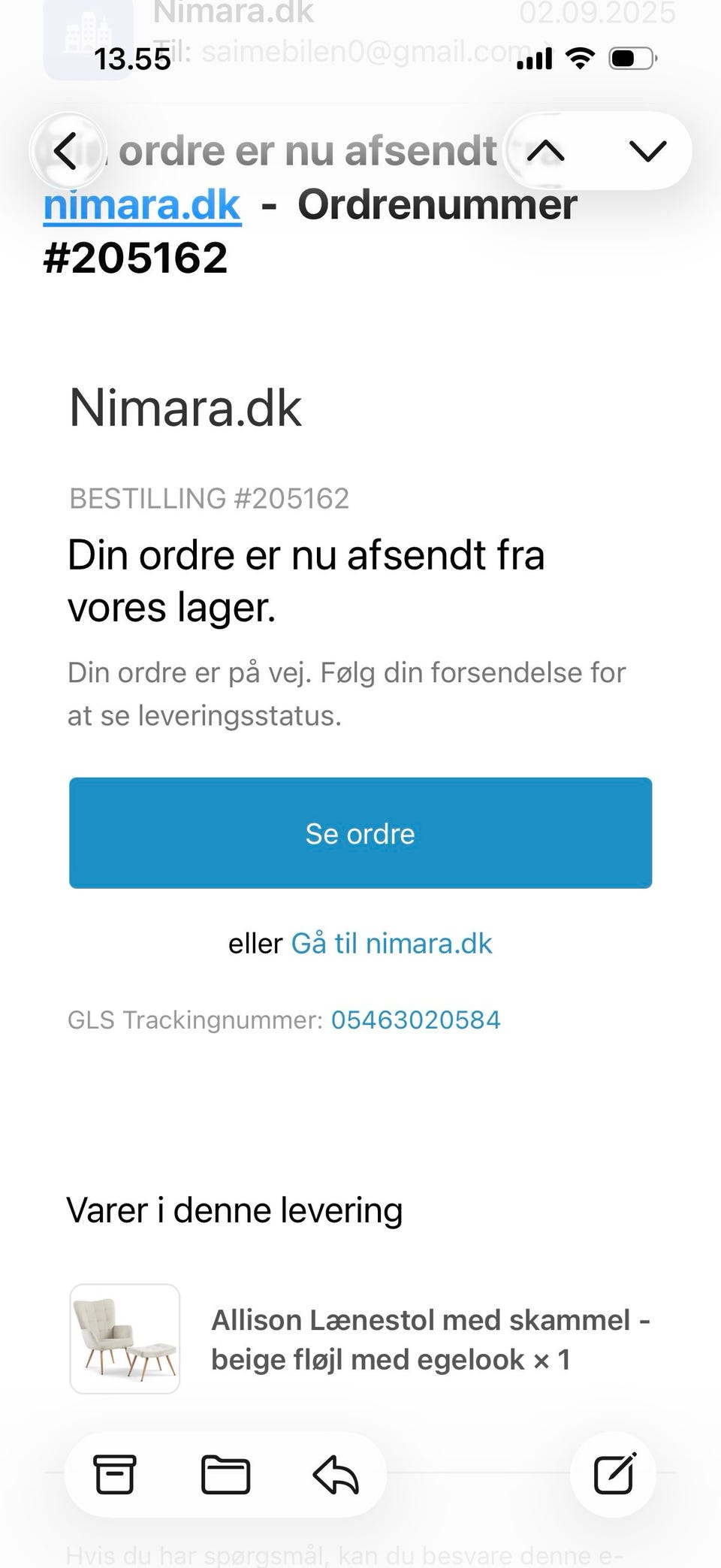
Task: Open the nimara.dk link in the subject
Action: pos(141,204)
